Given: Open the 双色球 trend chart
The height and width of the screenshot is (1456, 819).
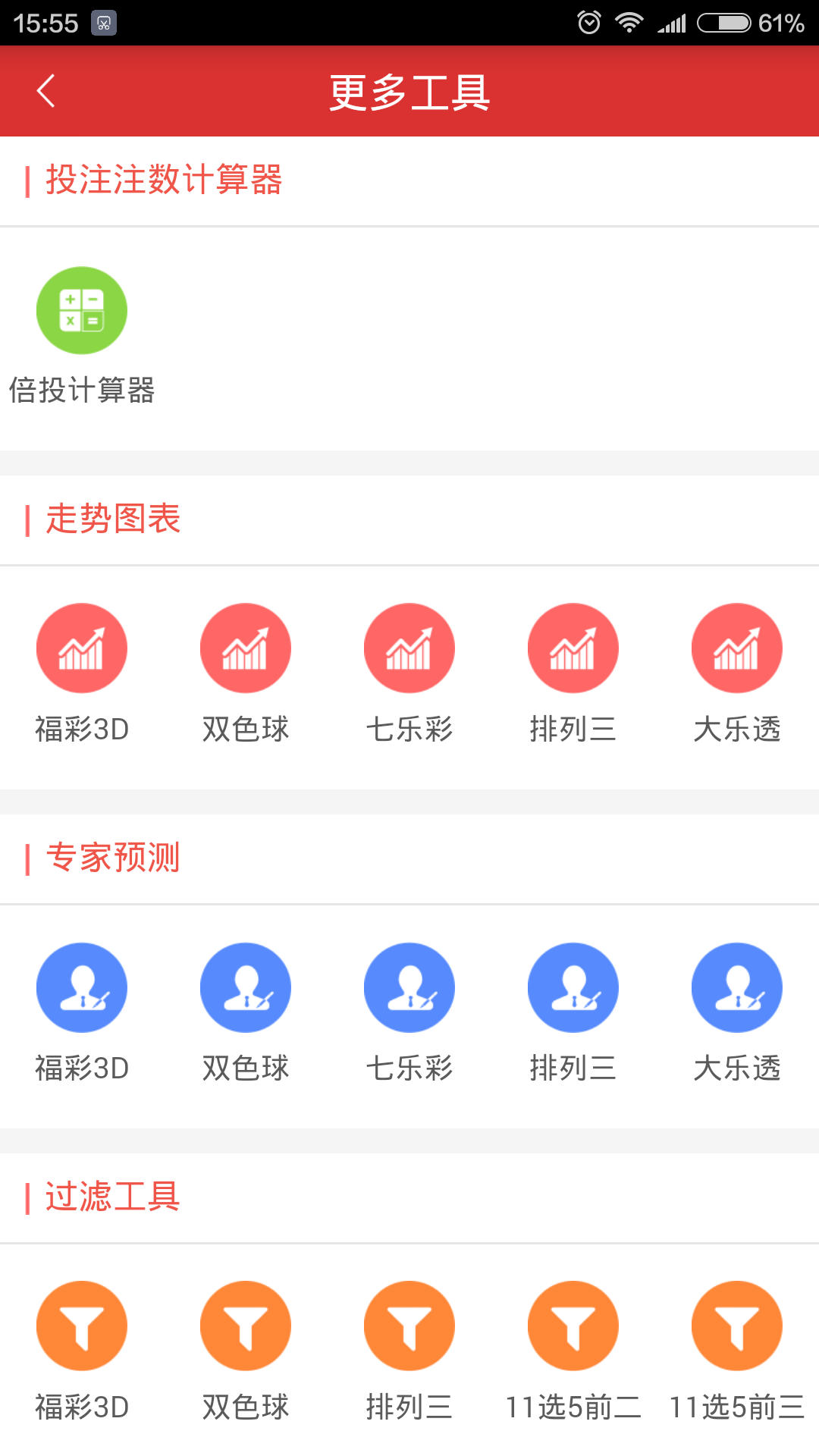Looking at the screenshot, I should (245, 648).
